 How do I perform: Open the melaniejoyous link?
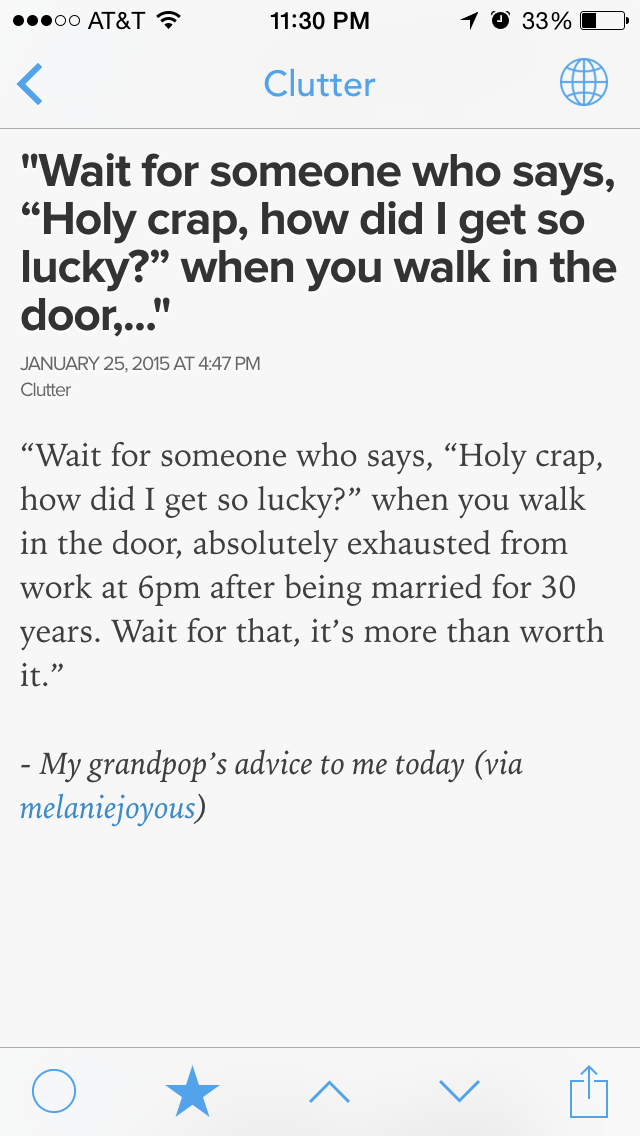coord(107,808)
